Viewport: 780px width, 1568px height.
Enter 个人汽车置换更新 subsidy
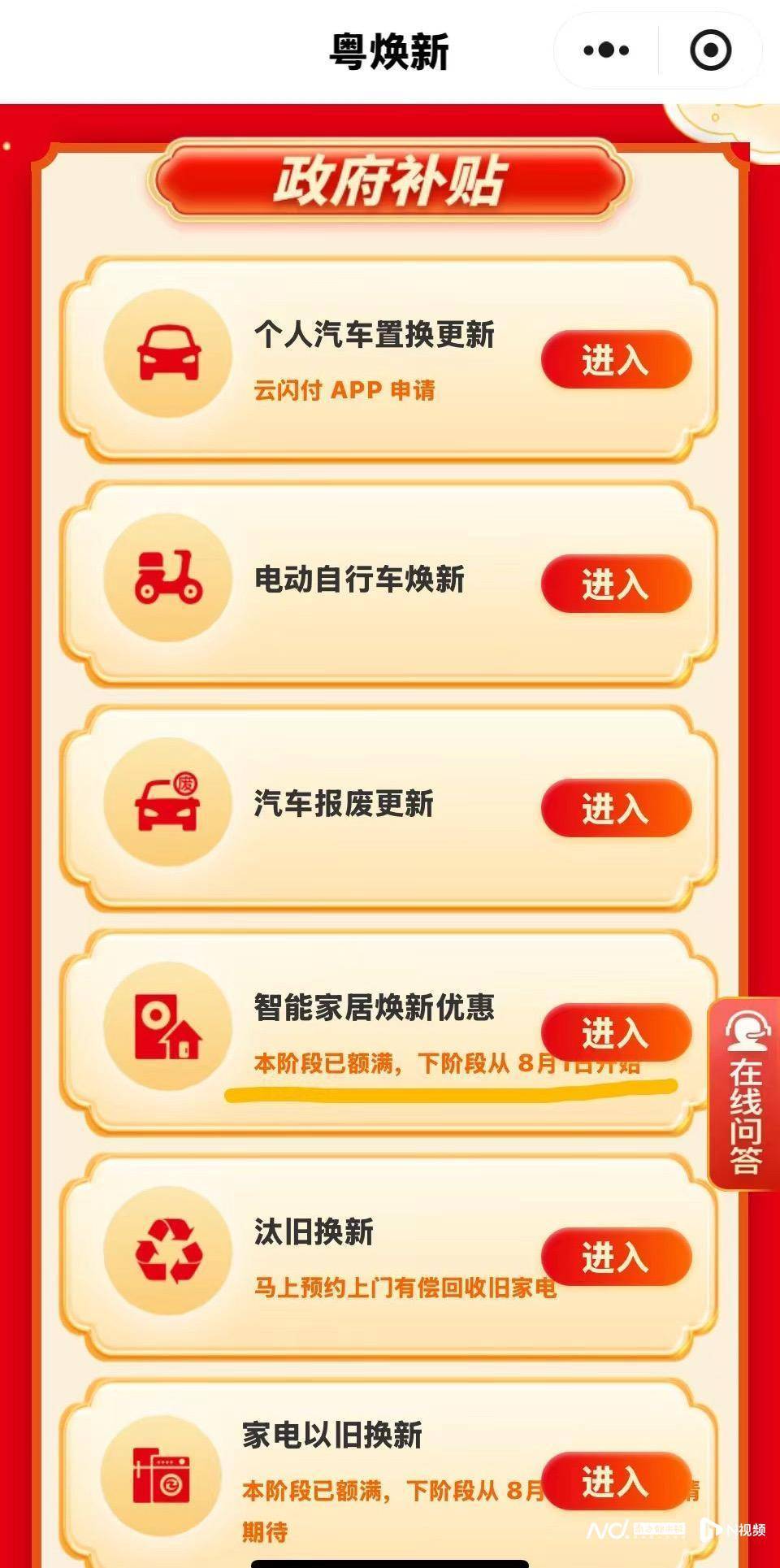coord(616,360)
